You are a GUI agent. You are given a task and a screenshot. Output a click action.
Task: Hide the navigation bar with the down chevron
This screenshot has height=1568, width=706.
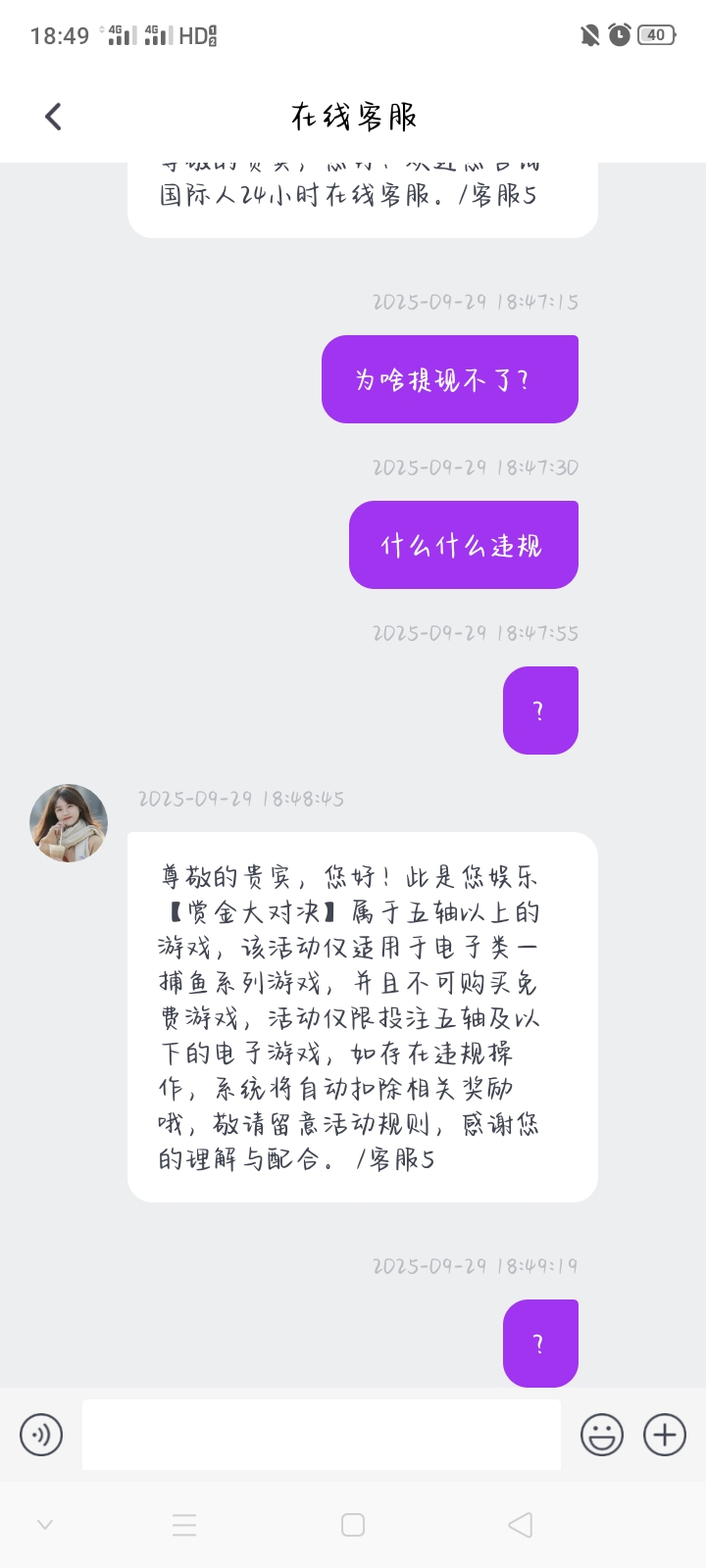point(45,1525)
